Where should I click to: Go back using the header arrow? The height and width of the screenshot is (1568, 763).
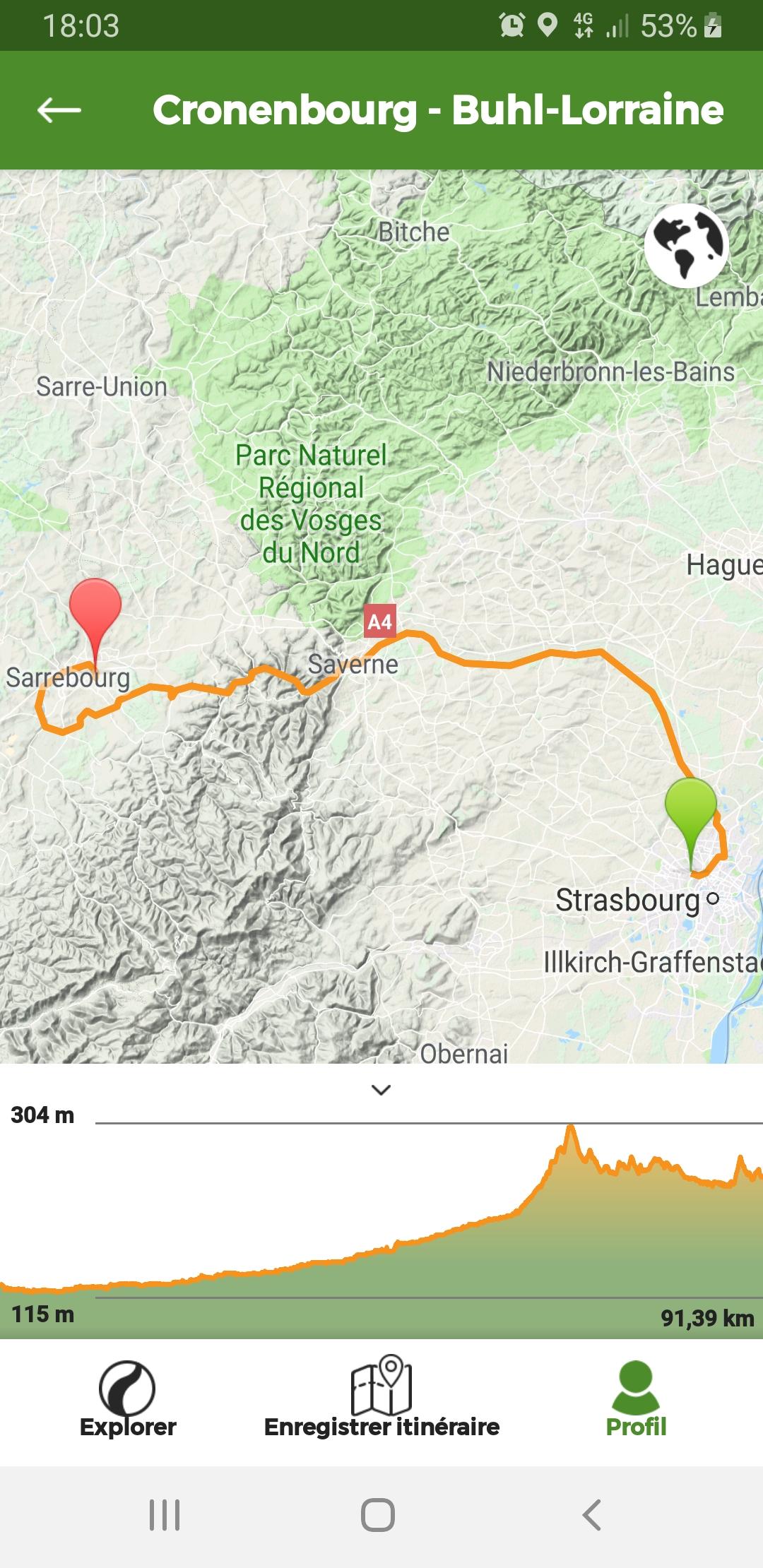59,110
